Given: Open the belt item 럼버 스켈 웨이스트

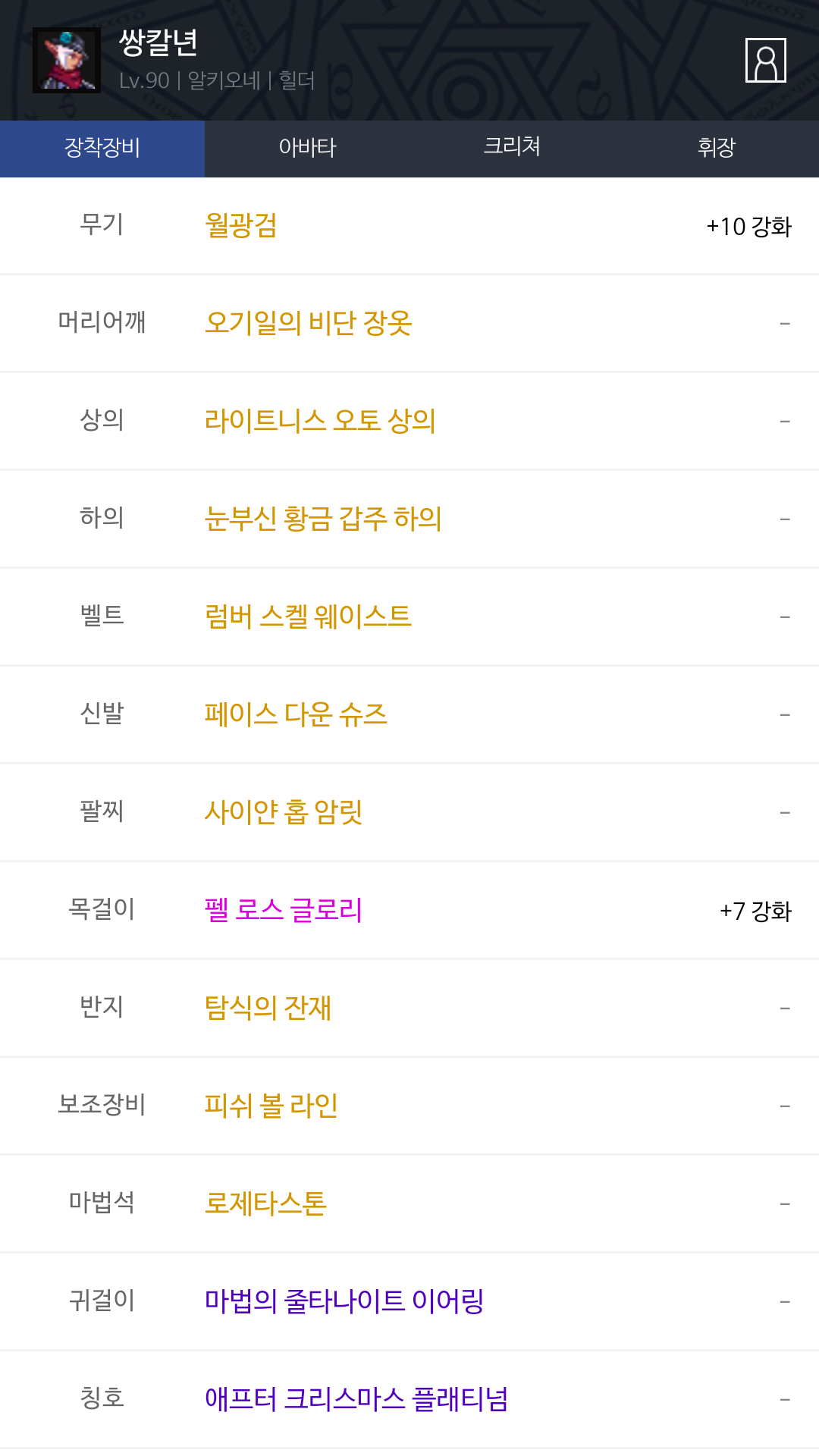Looking at the screenshot, I should coord(308,617).
